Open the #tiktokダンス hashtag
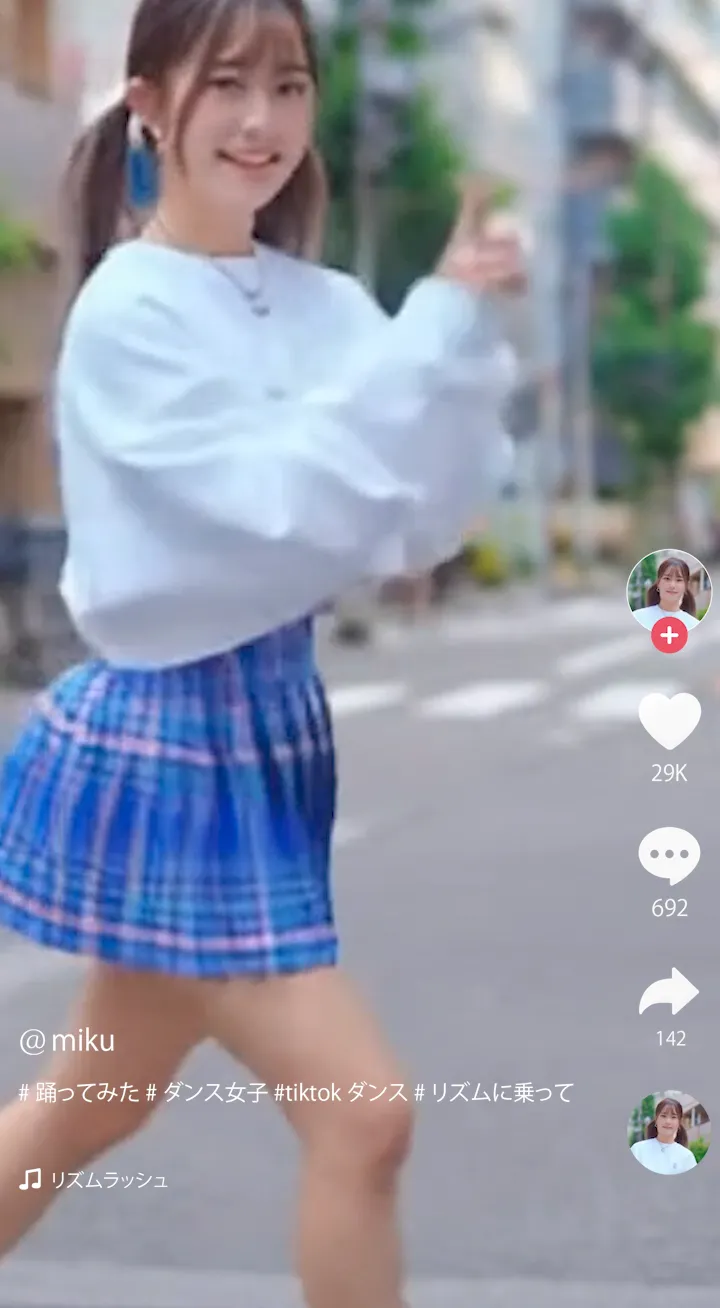The height and width of the screenshot is (1308, 720). (x=341, y=1092)
